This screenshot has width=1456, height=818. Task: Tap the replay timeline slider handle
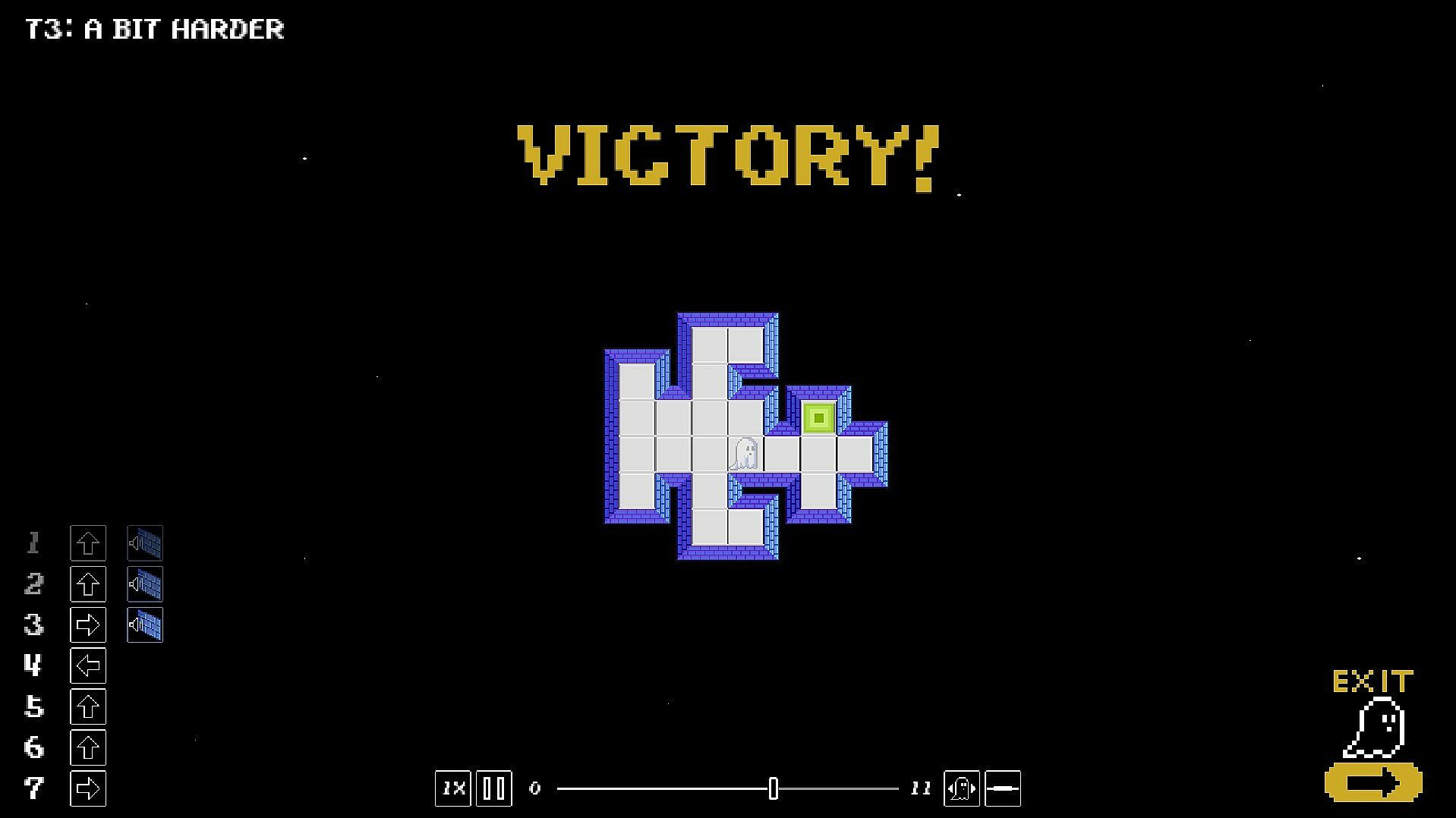[x=773, y=788]
